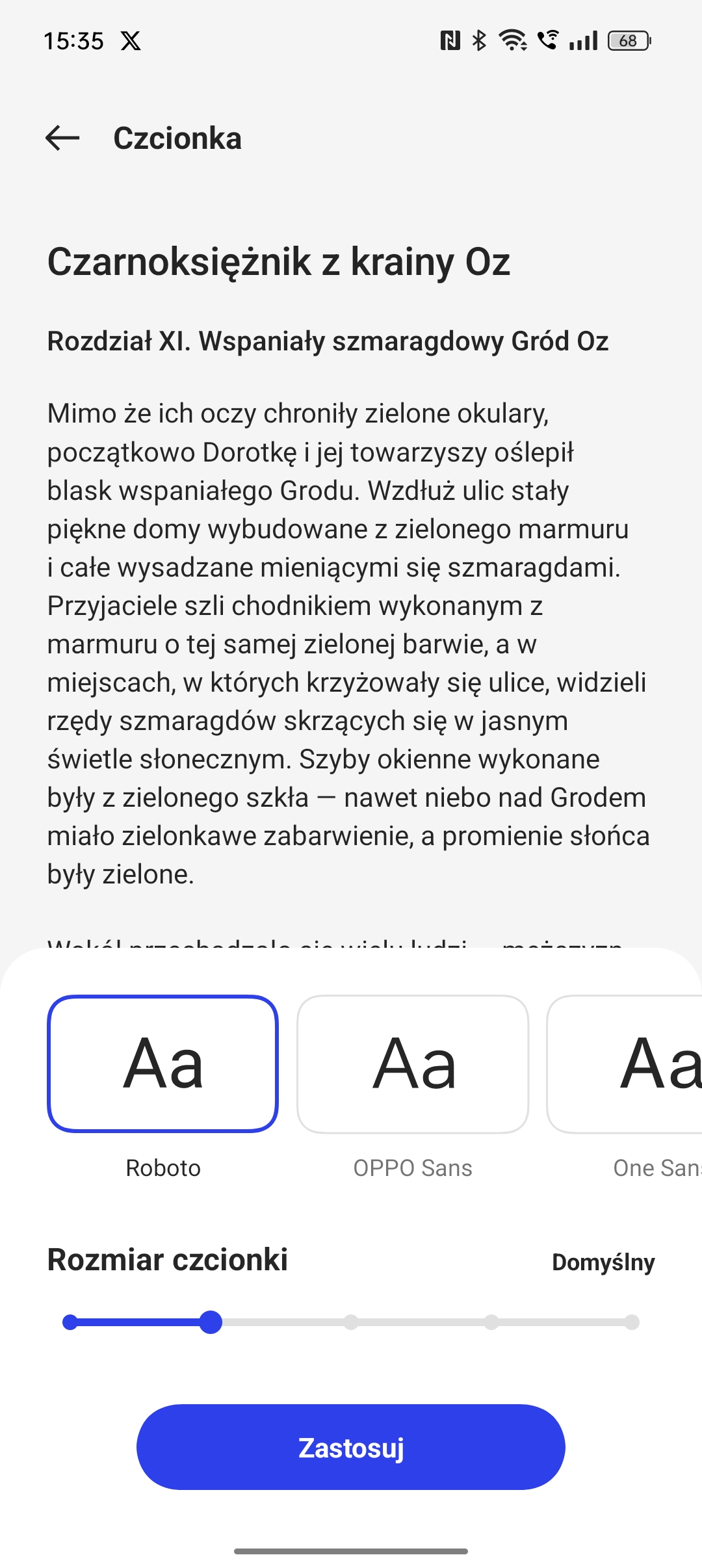Set font size to the smallest step
Viewport: 702px width, 1568px height.
point(70,1322)
